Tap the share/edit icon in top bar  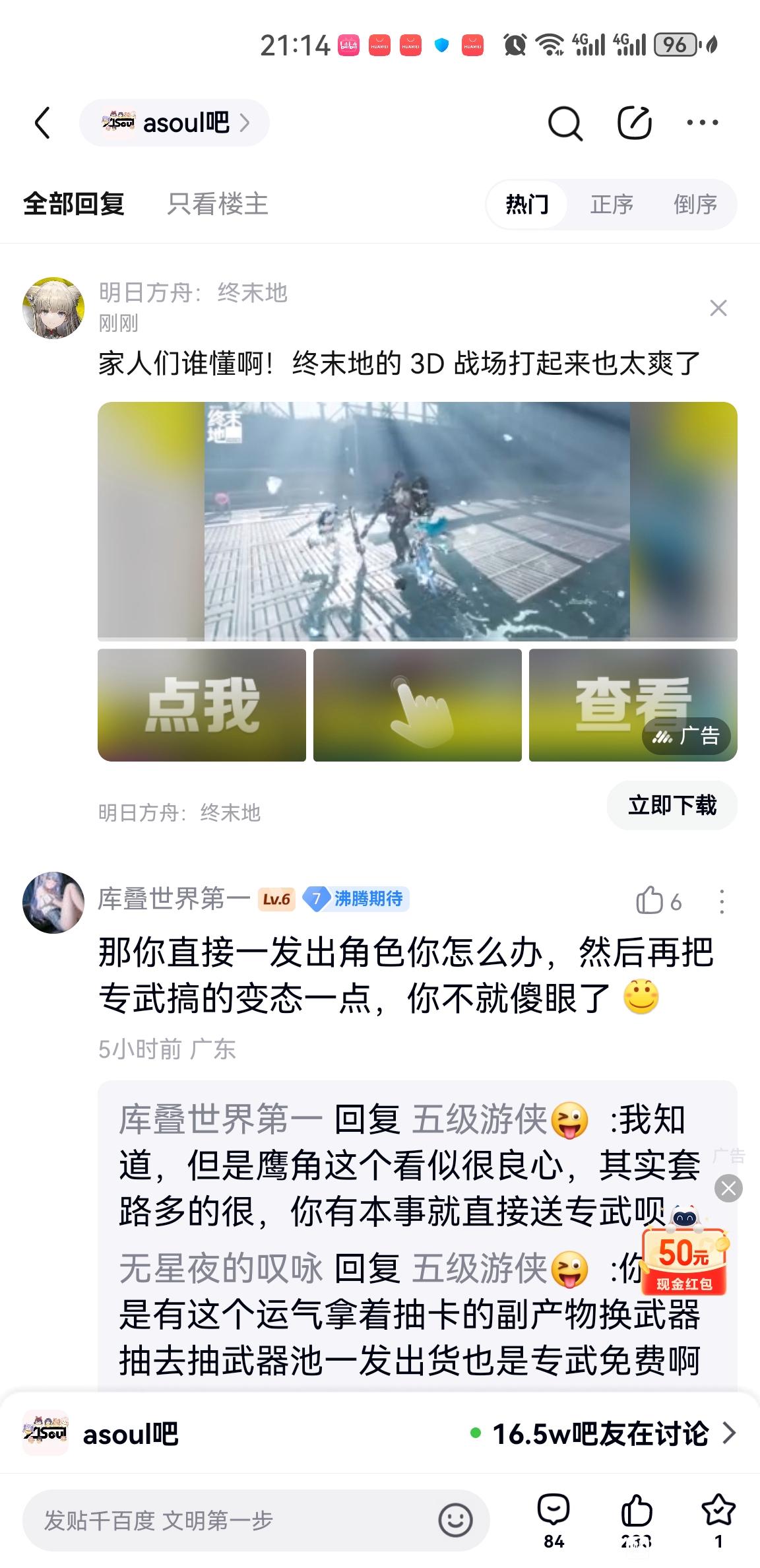point(635,123)
